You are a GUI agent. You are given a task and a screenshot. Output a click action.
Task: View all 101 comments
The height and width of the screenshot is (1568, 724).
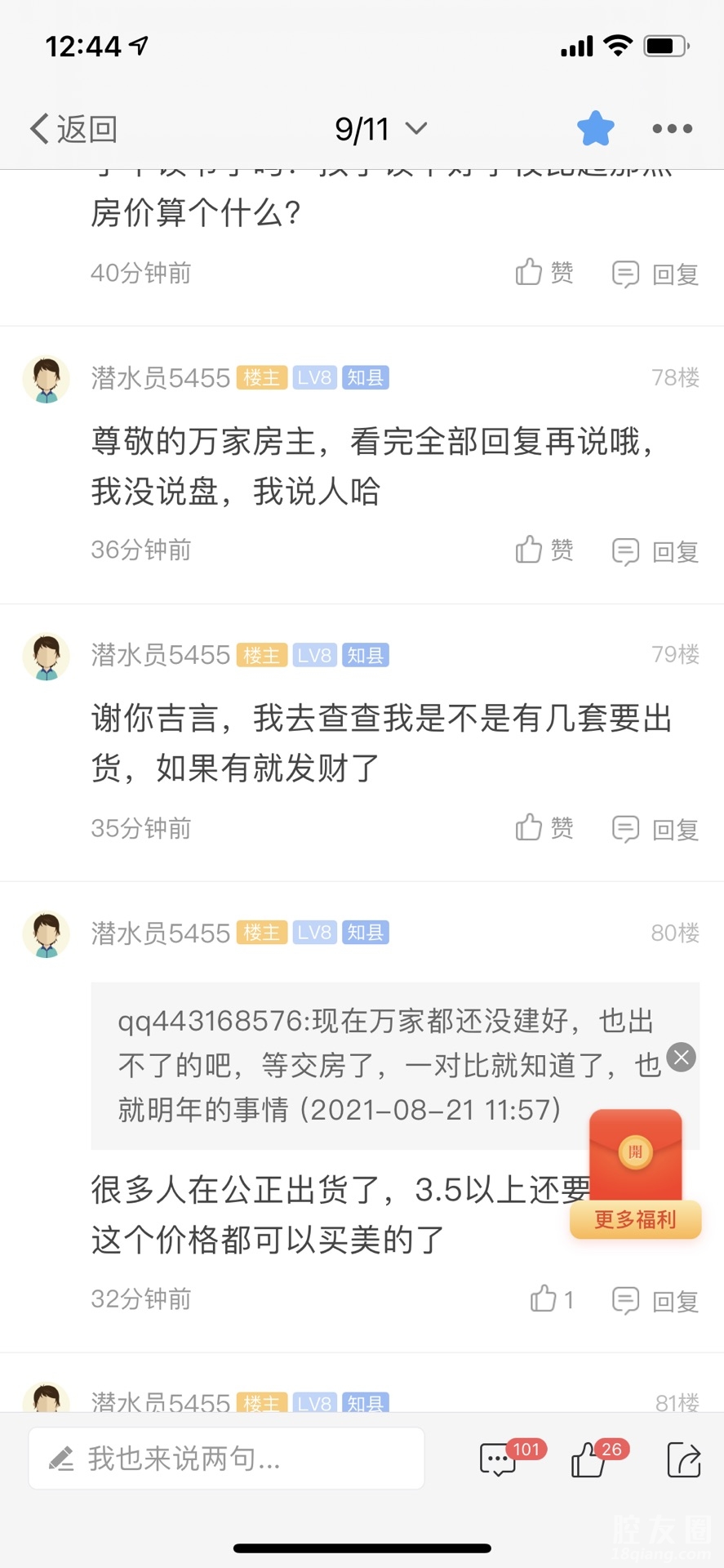pyautogui.click(x=500, y=1459)
